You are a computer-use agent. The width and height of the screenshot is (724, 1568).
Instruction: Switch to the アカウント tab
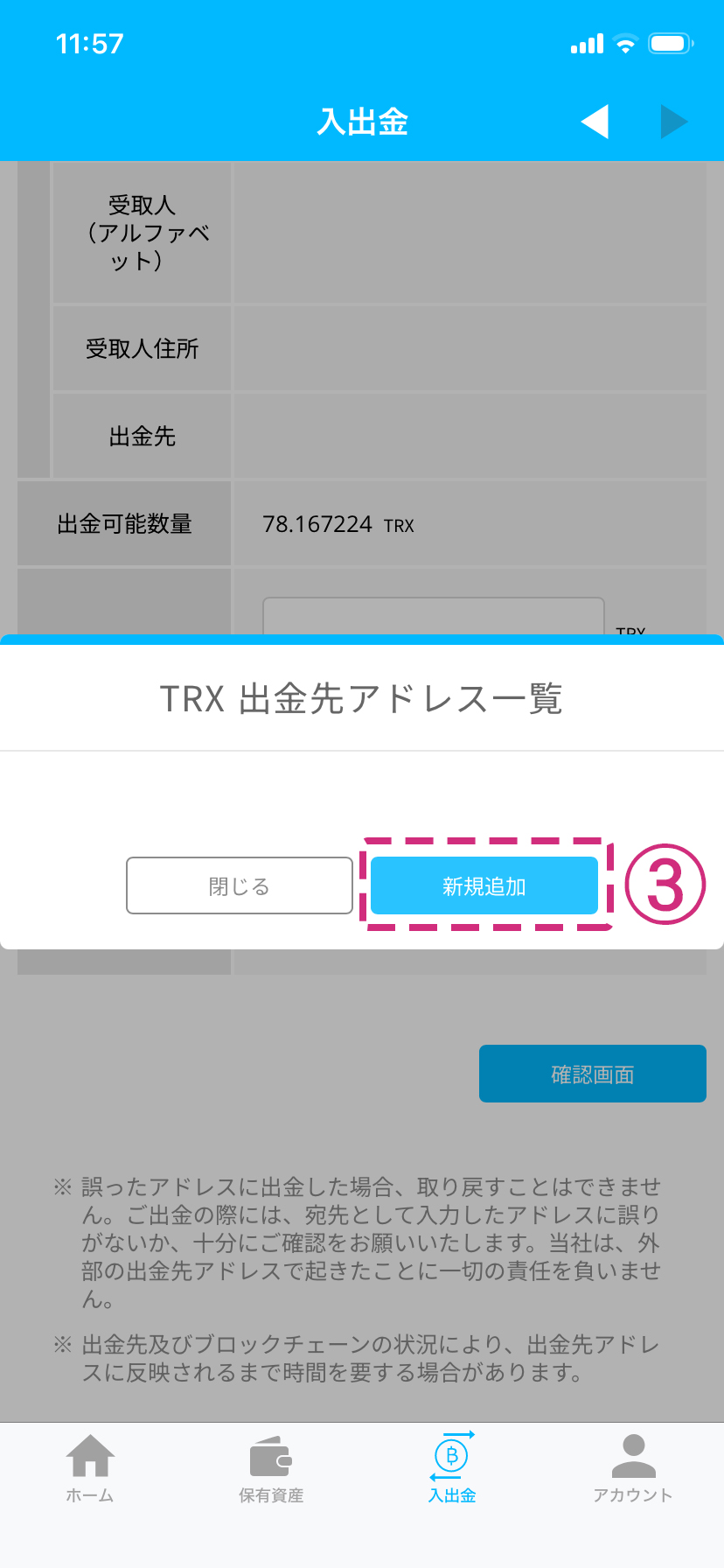coord(633,1468)
